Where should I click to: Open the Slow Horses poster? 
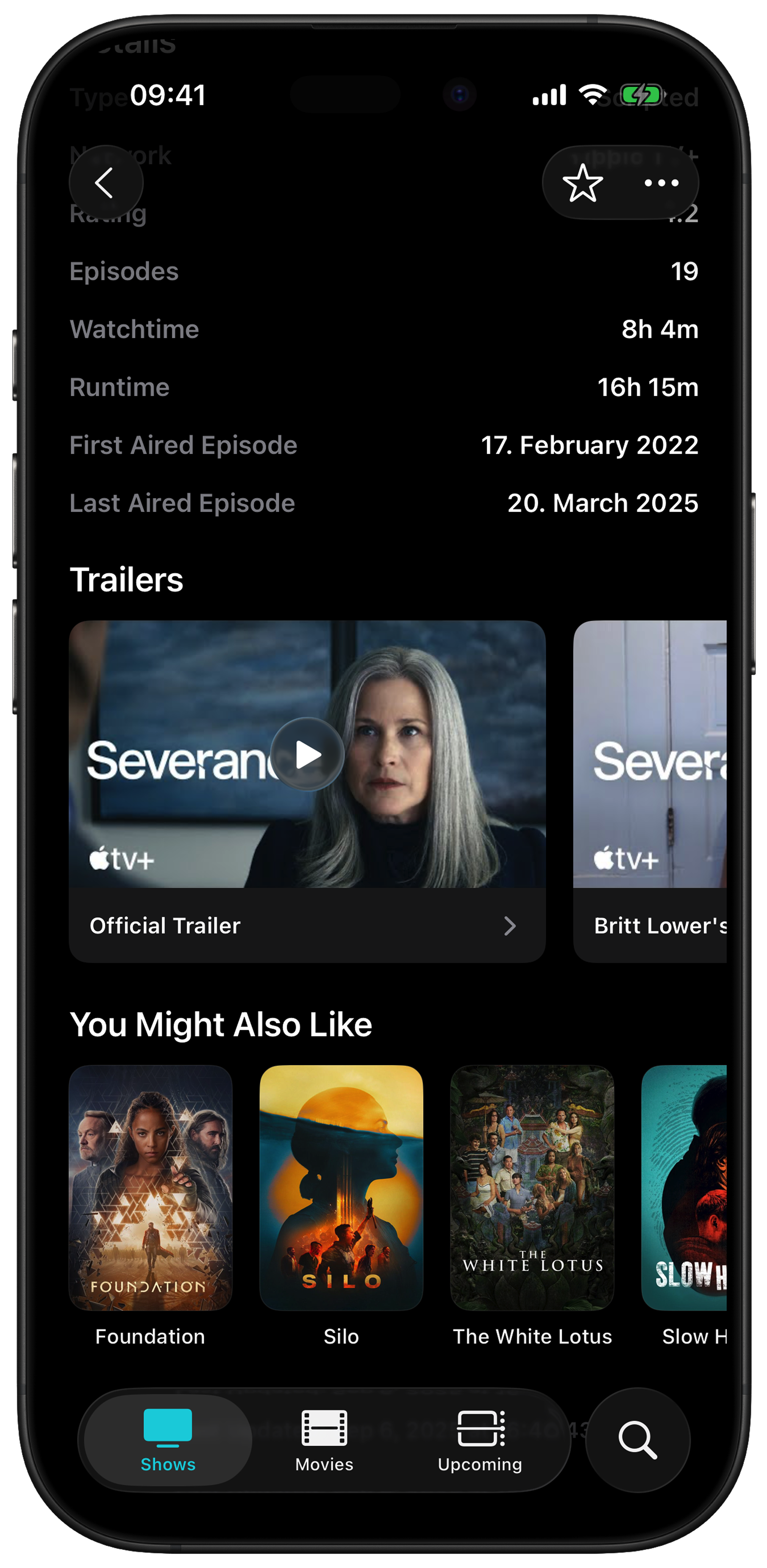click(684, 1188)
